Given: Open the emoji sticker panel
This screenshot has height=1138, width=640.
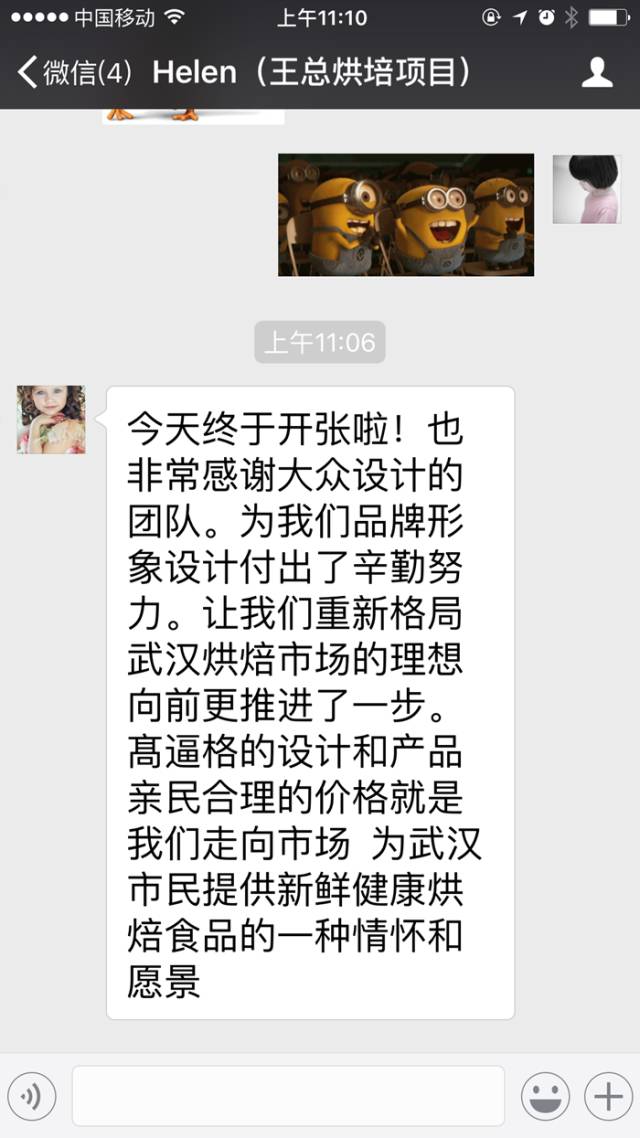Looking at the screenshot, I should coord(545,1097).
